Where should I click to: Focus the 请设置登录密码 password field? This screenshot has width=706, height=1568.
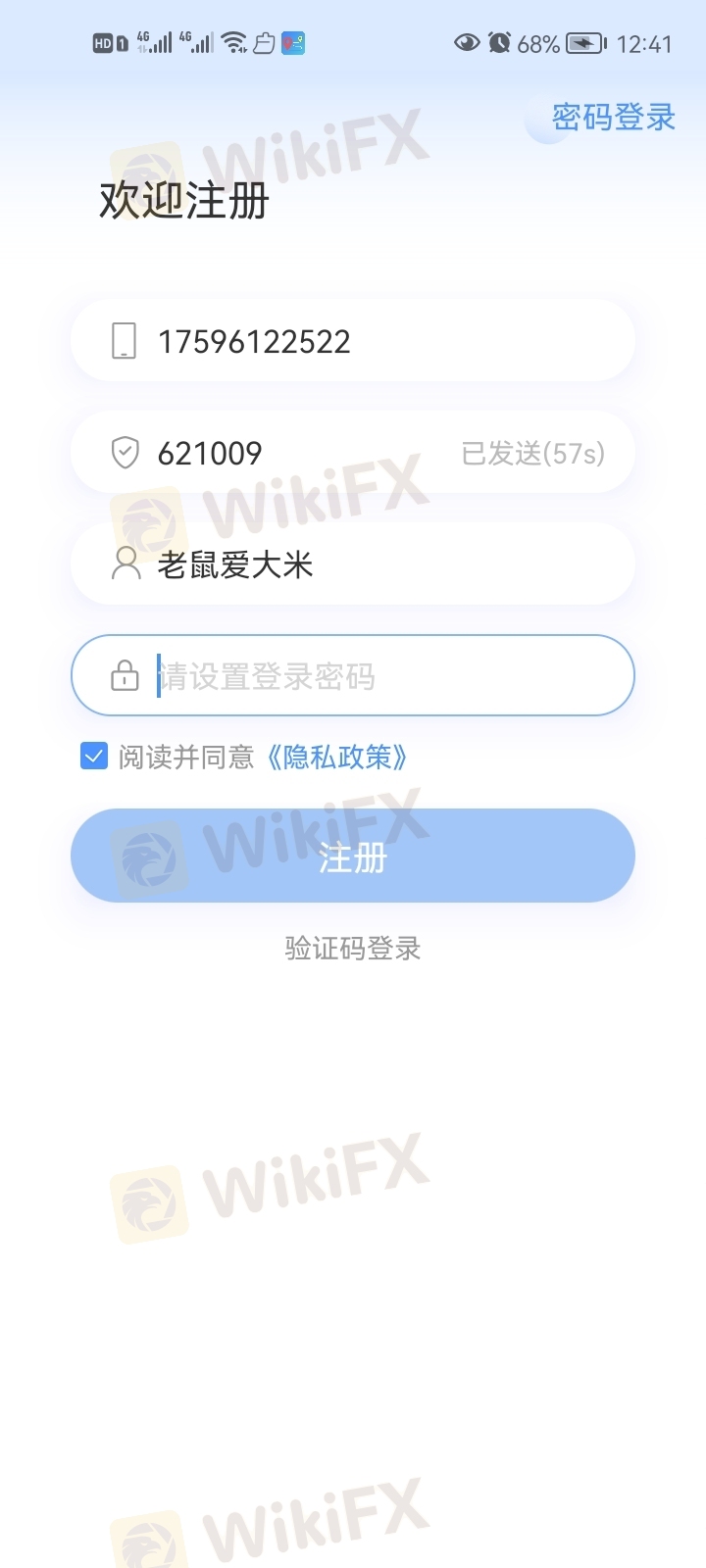373,676
